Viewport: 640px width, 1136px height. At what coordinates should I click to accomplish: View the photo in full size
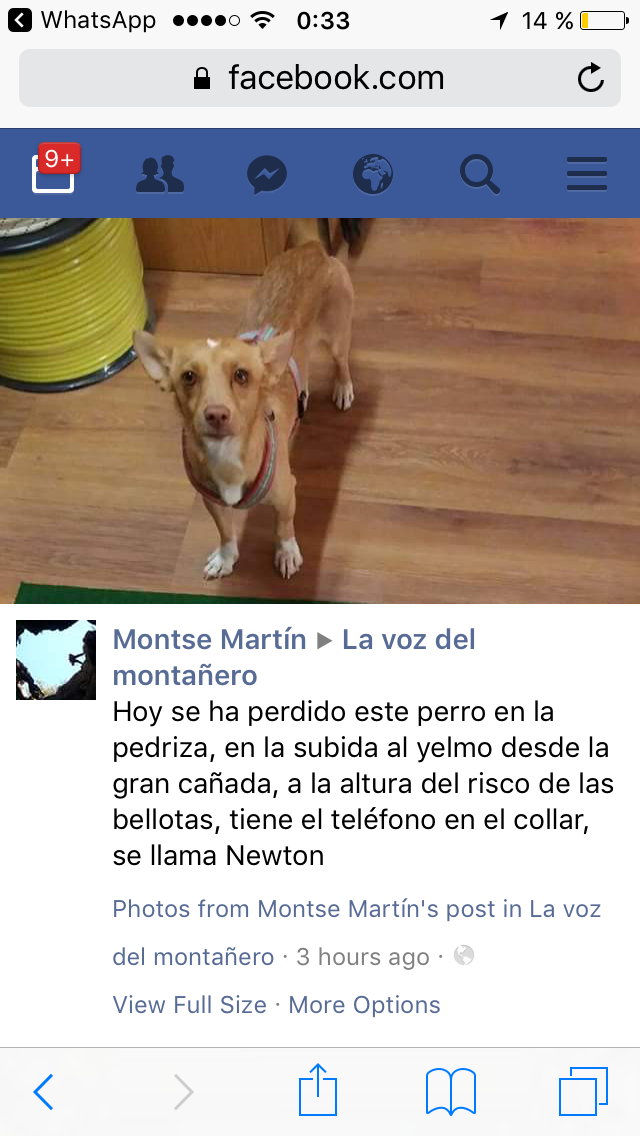pyautogui.click(x=189, y=1005)
